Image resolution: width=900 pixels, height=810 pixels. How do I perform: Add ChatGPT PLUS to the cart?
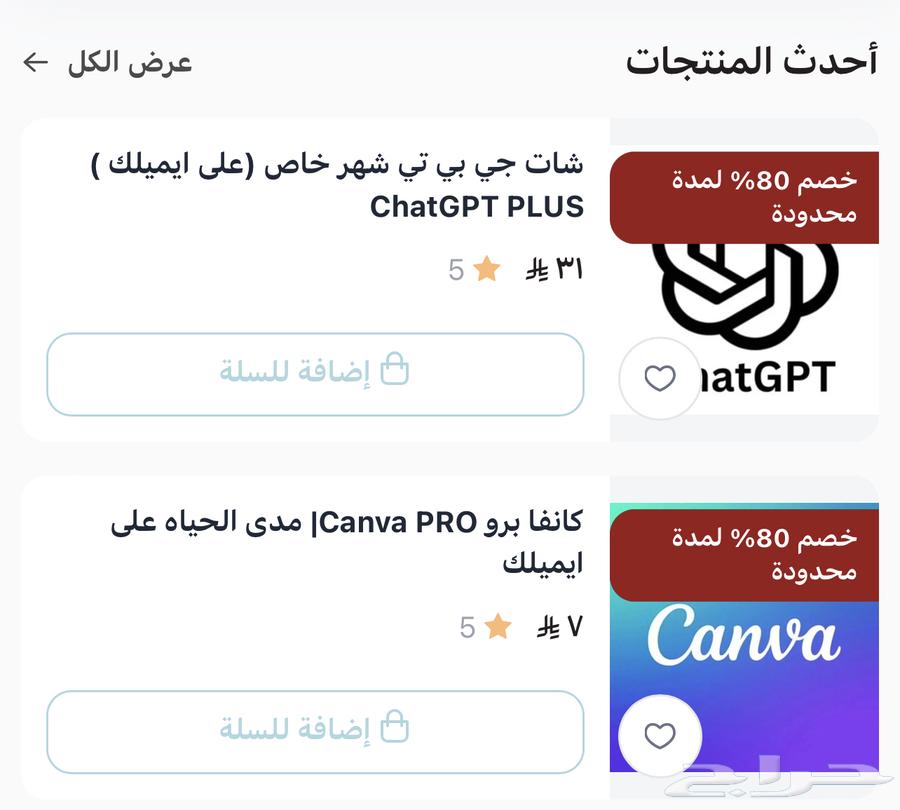[x=315, y=374]
